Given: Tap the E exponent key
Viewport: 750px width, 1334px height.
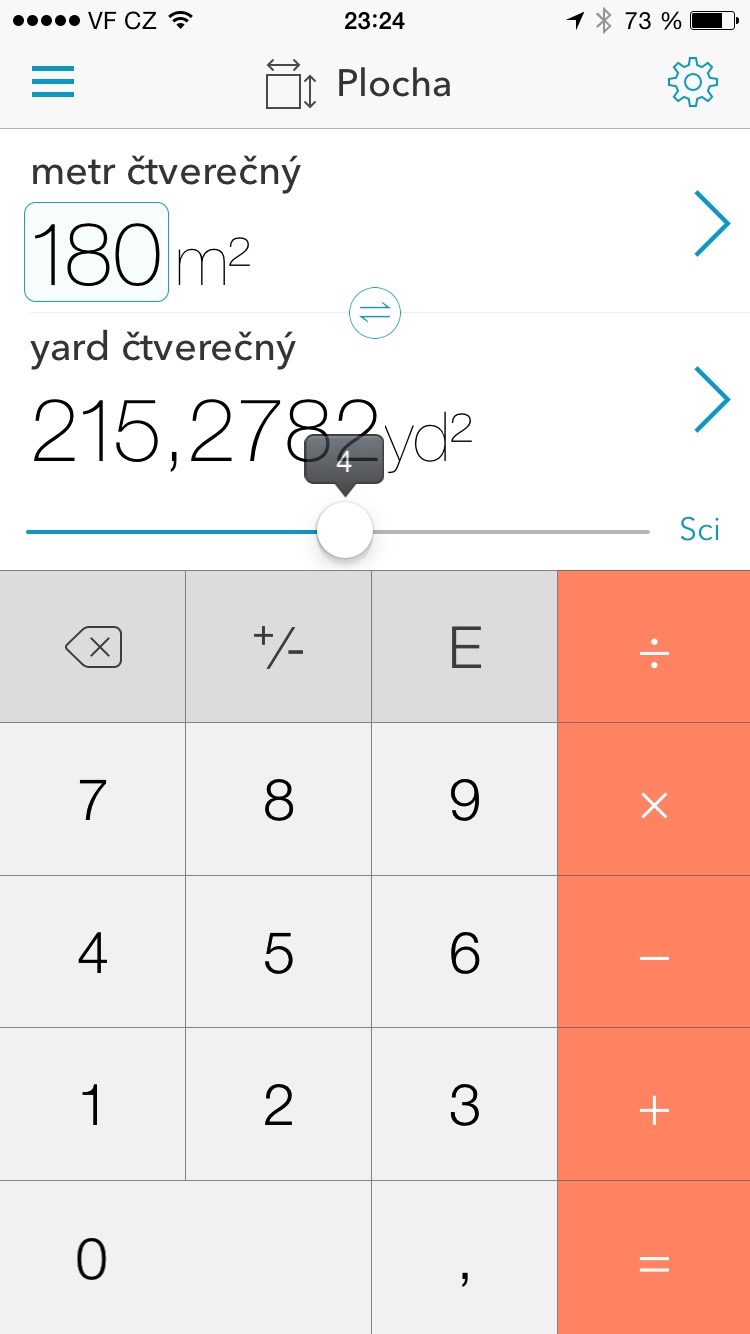Looking at the screenshot, I should click(x=465, y=648).
